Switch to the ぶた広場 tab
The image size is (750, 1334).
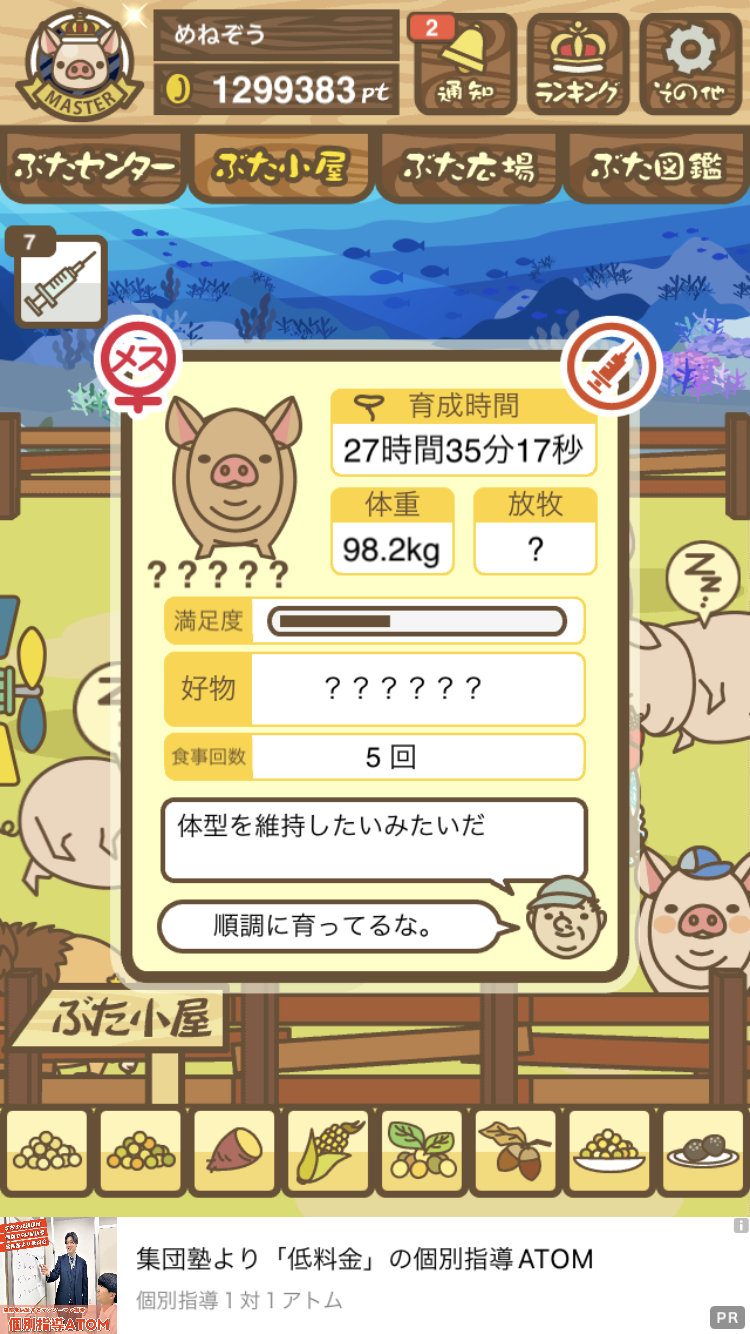(x=467, y=167)
